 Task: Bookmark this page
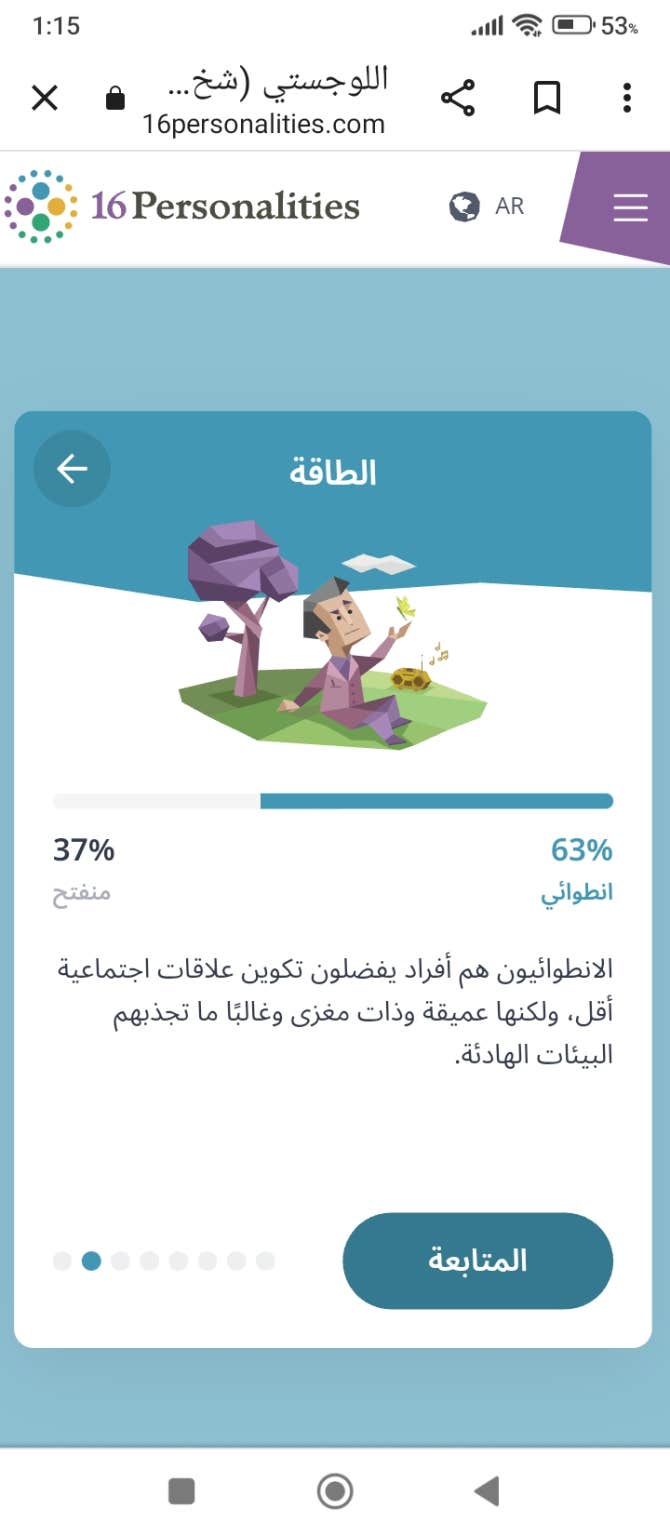[546, 98]
